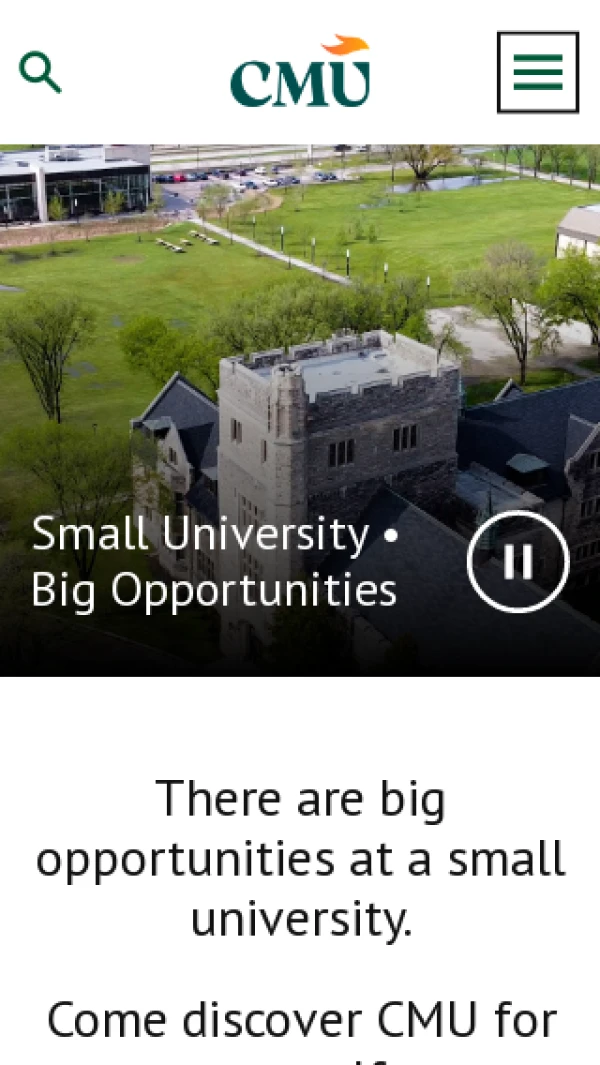Image resolution: width=600 pixels, height=1065 pixels.
Task: Open the search icon
Action: 40,73
